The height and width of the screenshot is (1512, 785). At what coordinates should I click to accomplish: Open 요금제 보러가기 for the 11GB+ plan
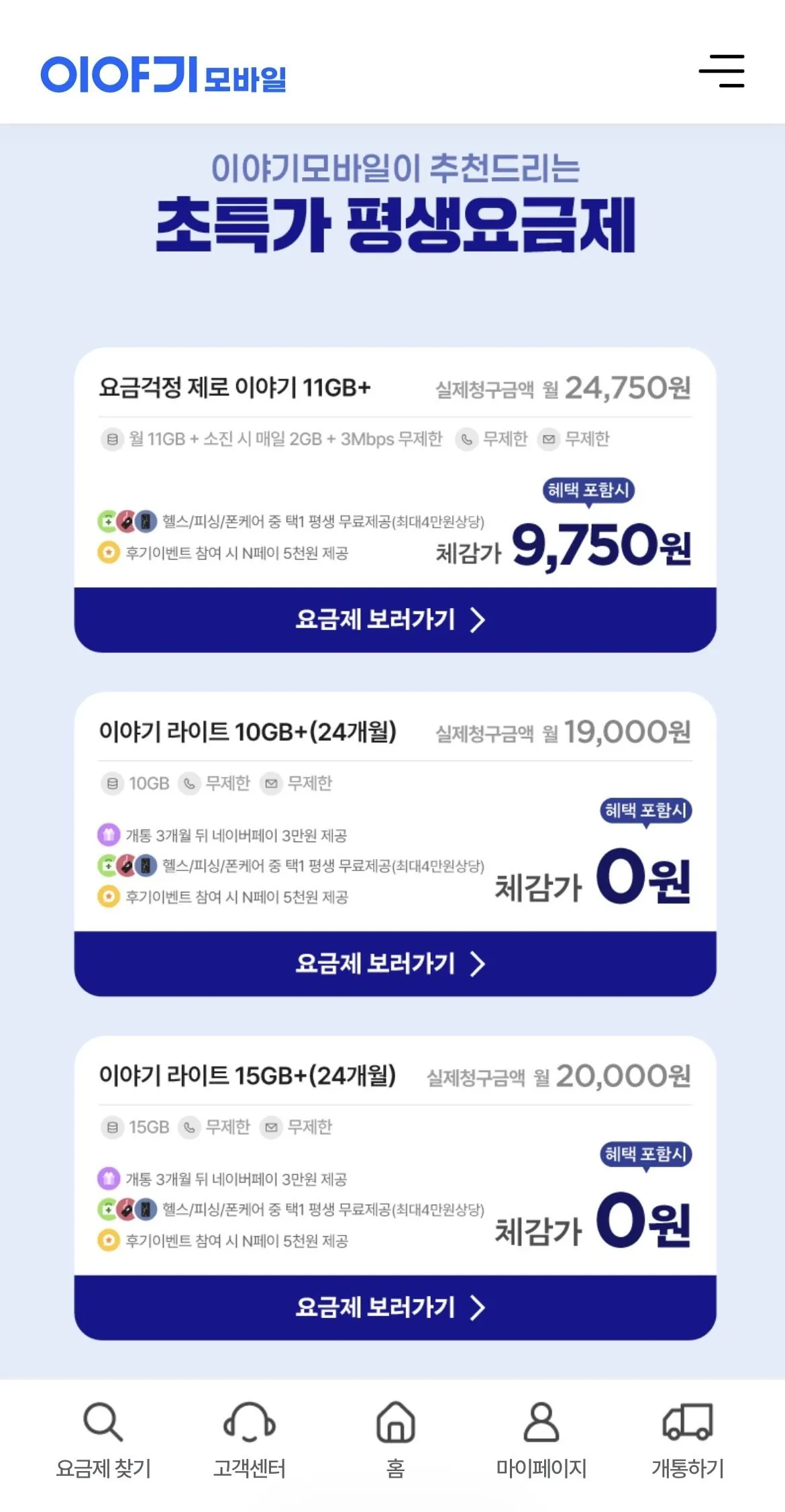pos(392,621)
